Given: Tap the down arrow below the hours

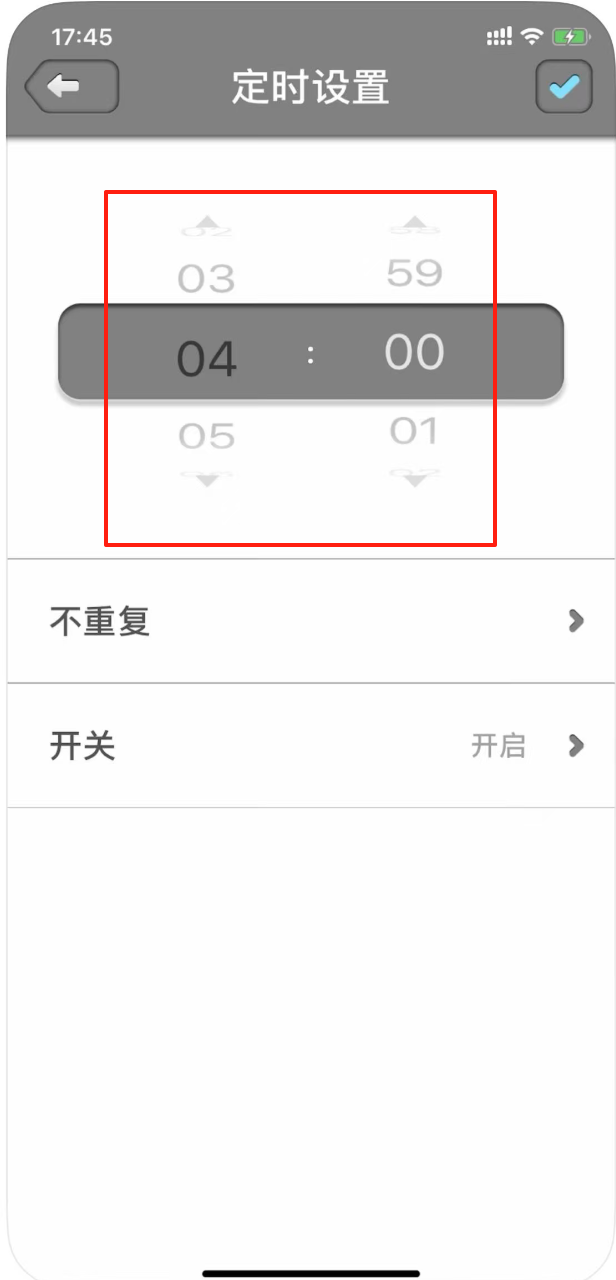Looking at the screenshot, I should [x=207, y=481].
